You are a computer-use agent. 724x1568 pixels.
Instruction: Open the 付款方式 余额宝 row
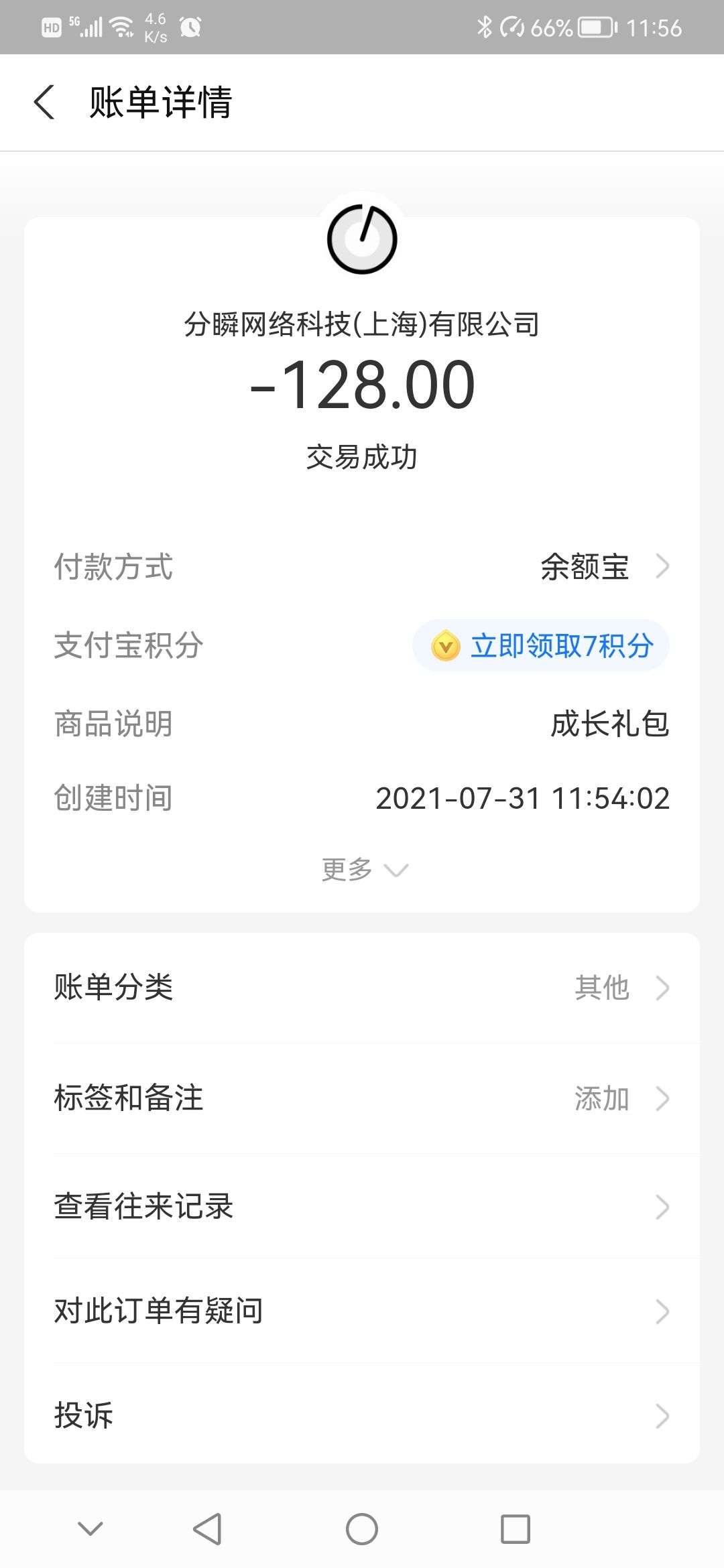tap(362, 567)
